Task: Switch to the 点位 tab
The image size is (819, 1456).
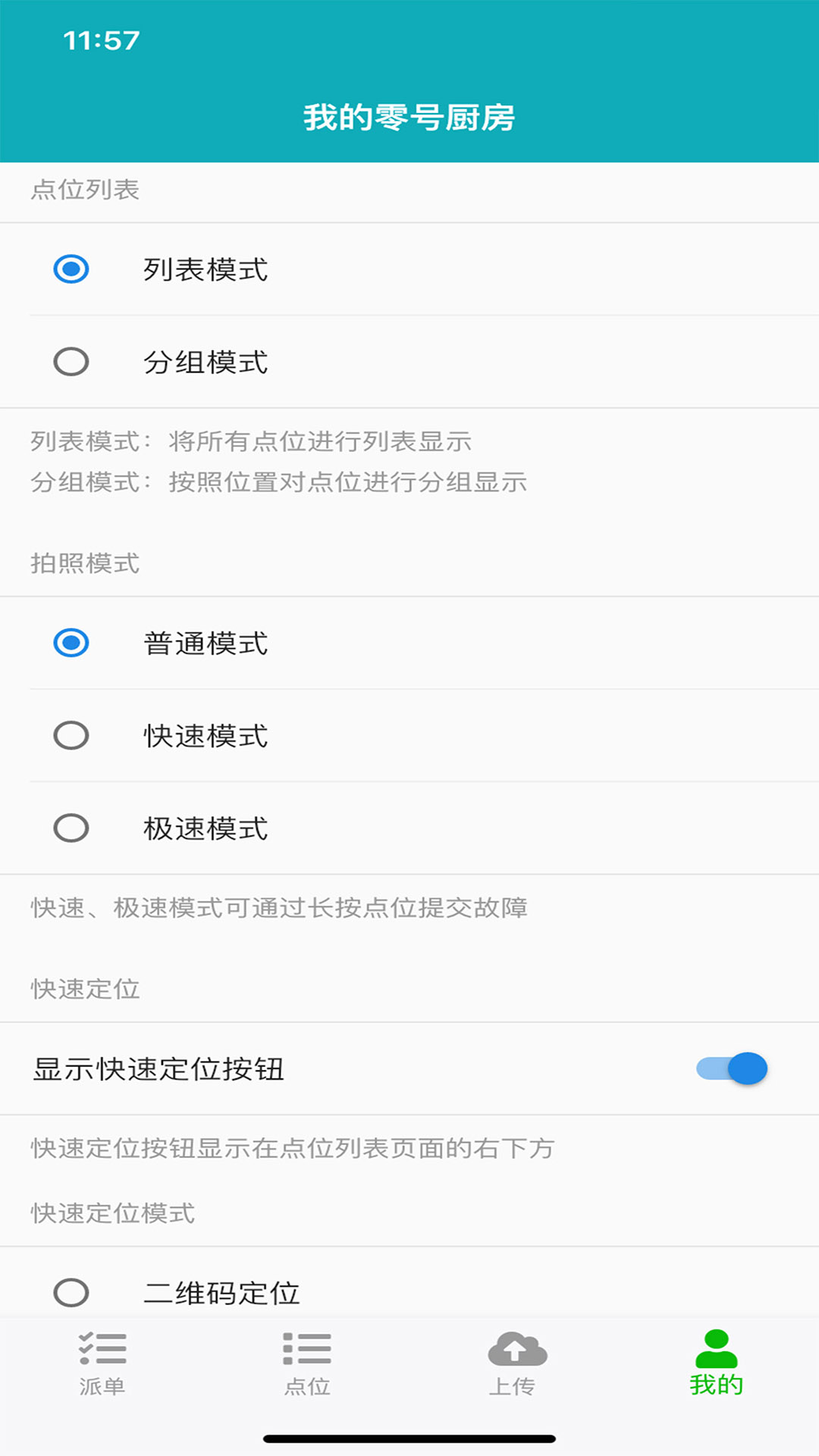Action: click(x=306, y=1365)
